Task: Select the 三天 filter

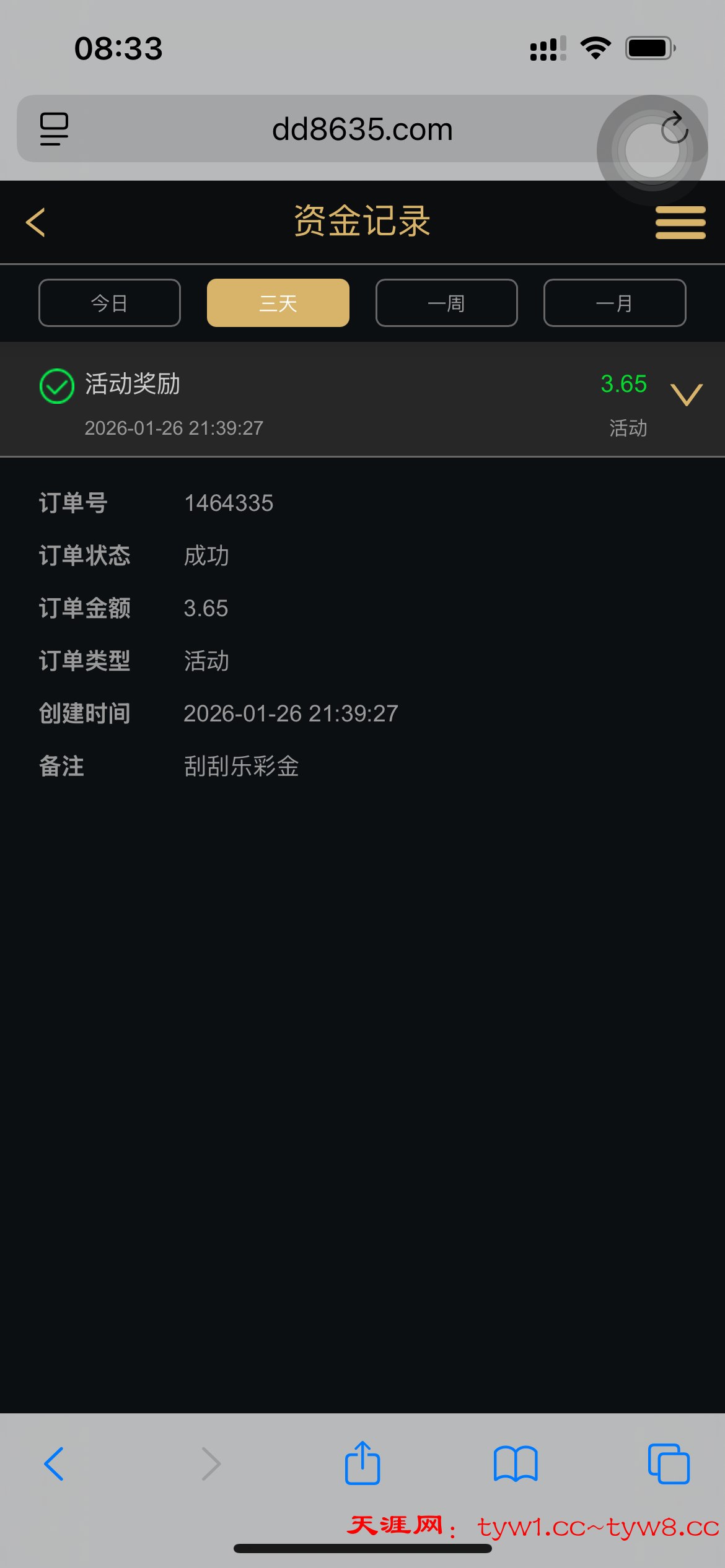Action: point(278,303)
